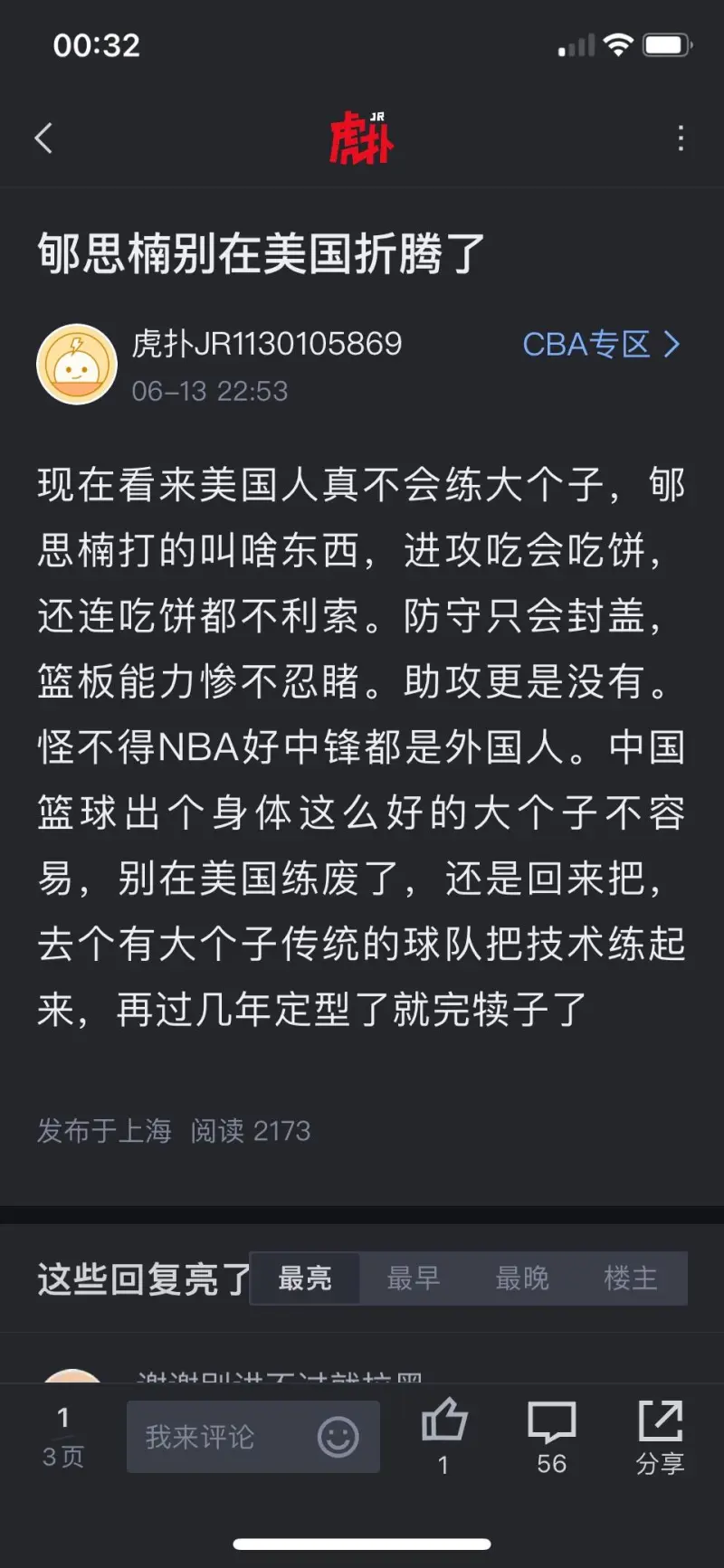The image size is (724, 1568).
Task: Go back using the top-left arrow
Action: pyautogui.click(x=43, y=138)
